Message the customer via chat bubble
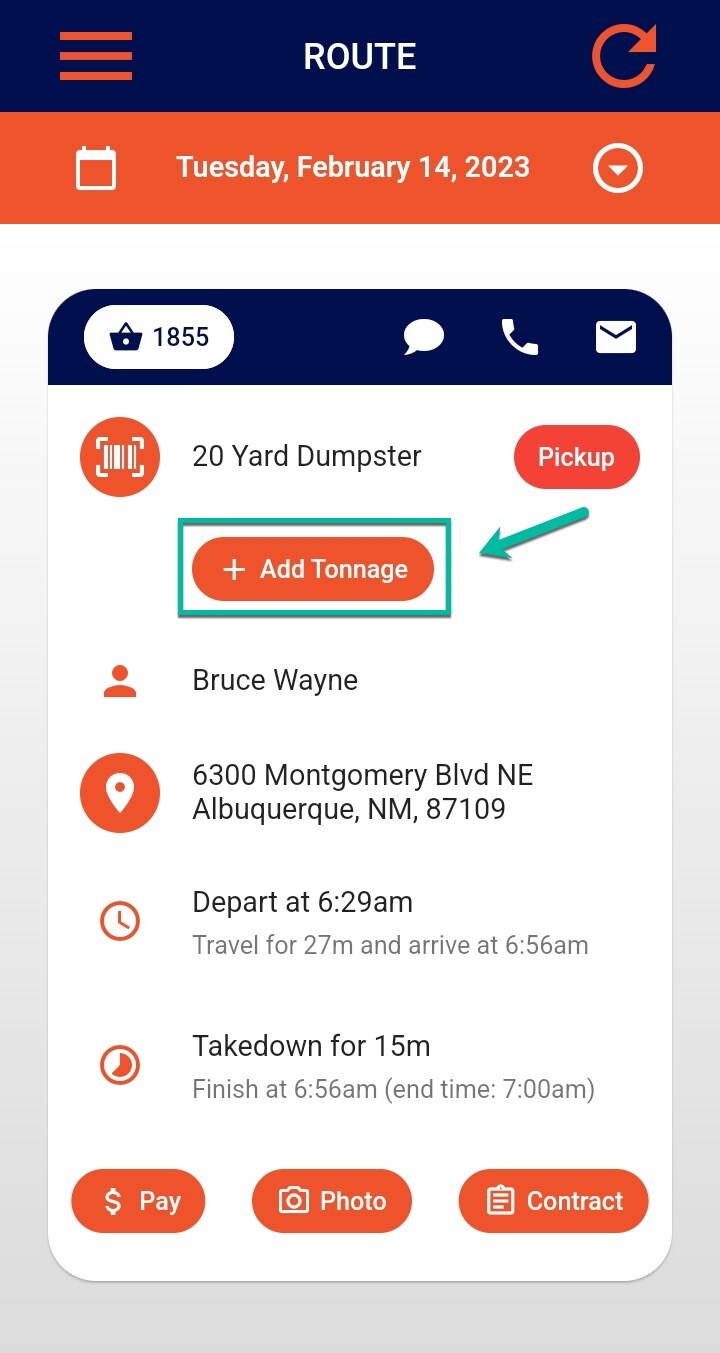This screenshot has height=1353, width=720. click(x=424, y=337)
